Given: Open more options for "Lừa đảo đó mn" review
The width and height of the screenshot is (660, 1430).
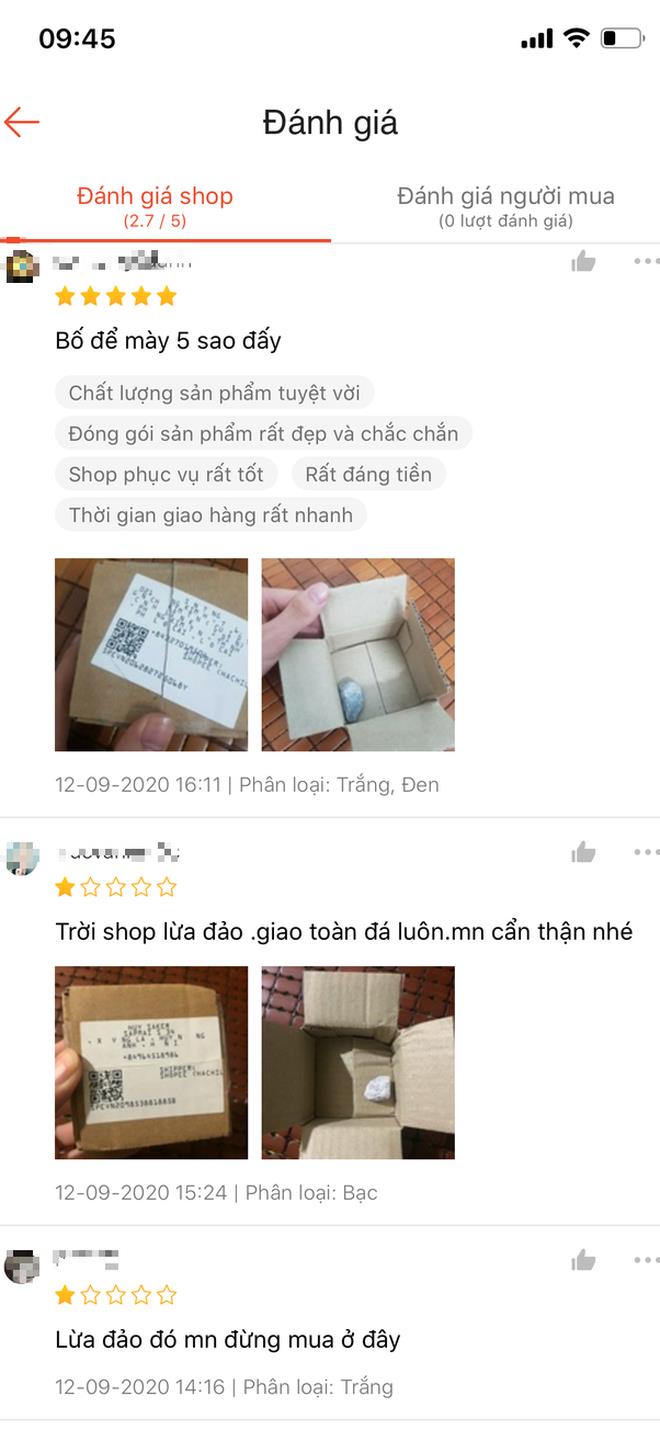Looking at the screenshot, I should pos(646,1260).
